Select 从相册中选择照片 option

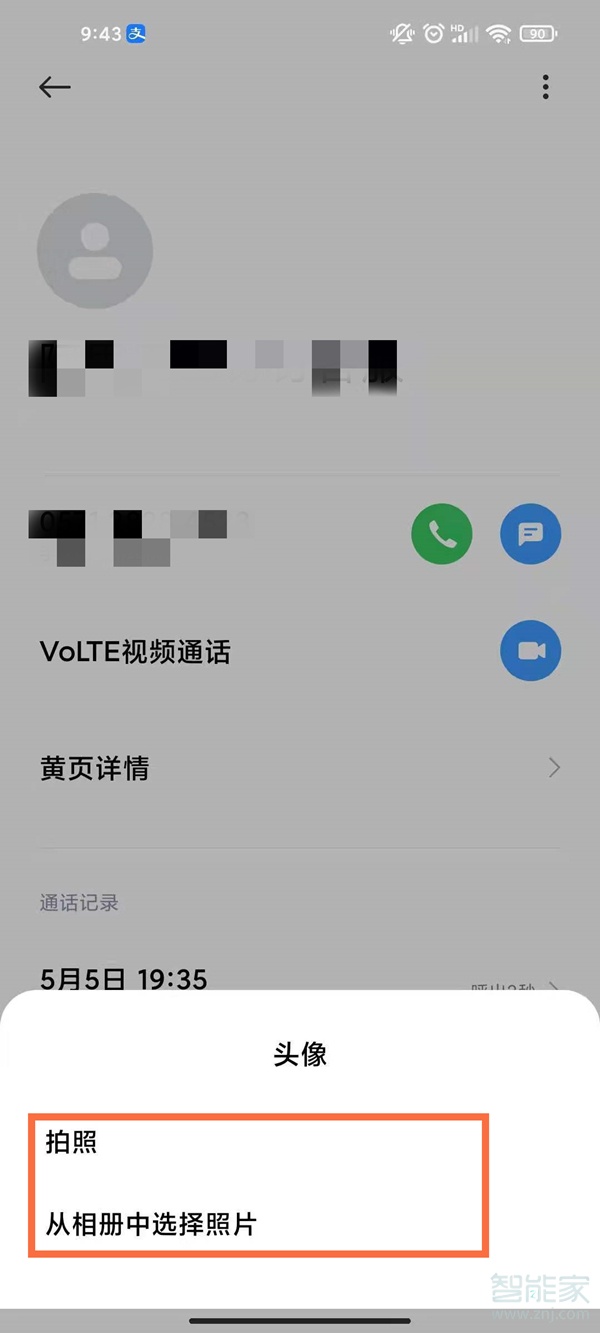click(x=150, y=1224)
